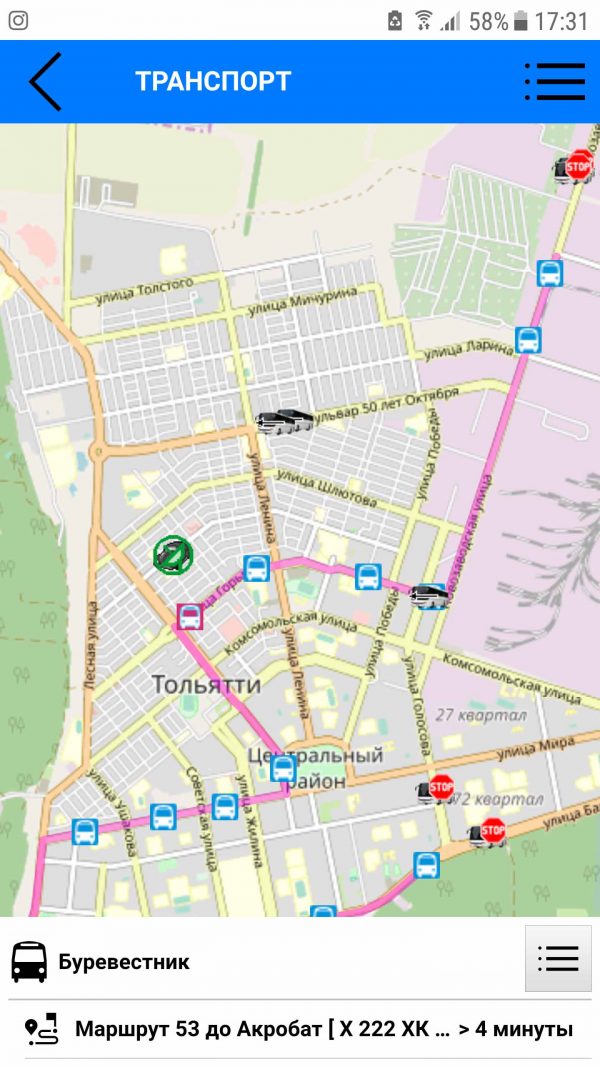Screen dimensions: 600x1067
Task: Select the highlighted pink bus stop marker
Action: (190, 617)
